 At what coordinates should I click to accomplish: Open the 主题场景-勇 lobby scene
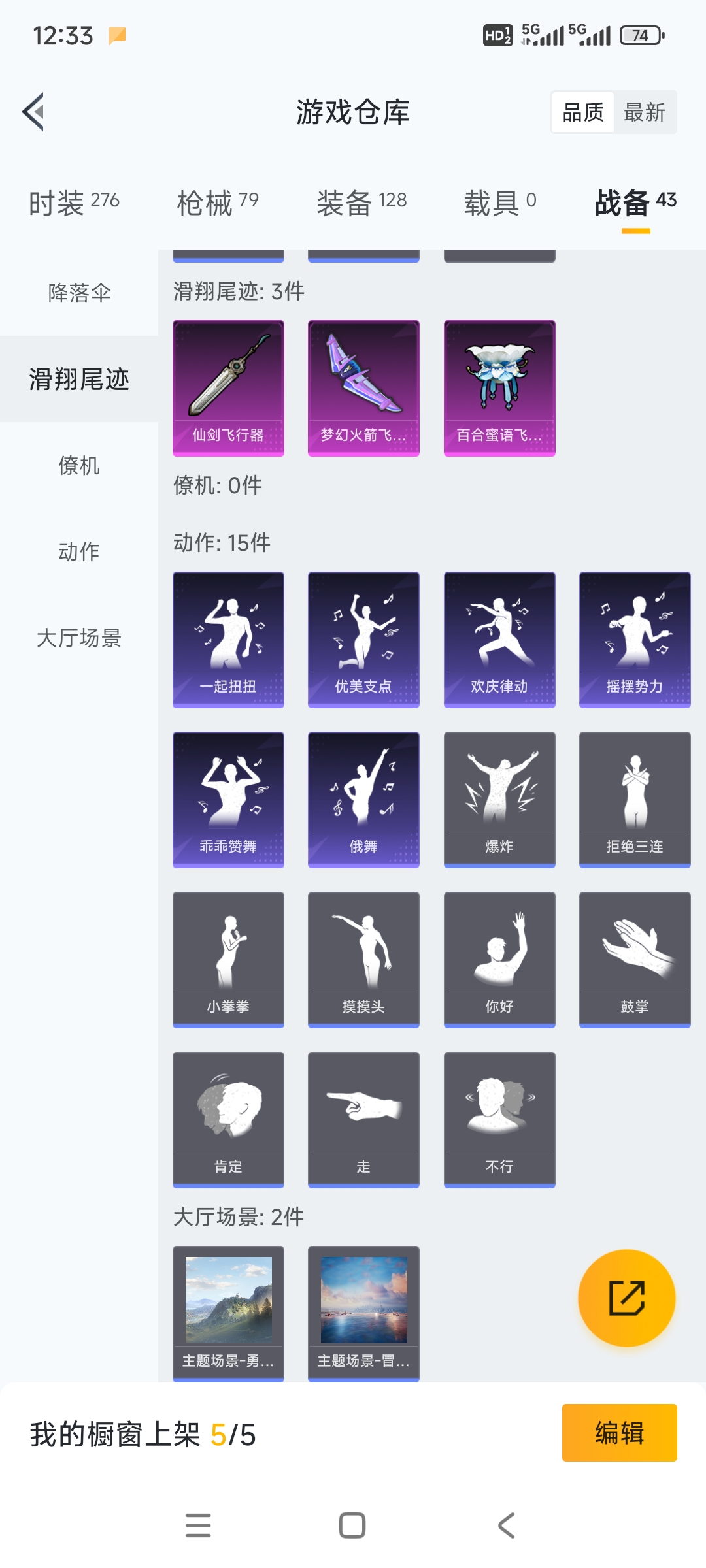coord(228,1313)
